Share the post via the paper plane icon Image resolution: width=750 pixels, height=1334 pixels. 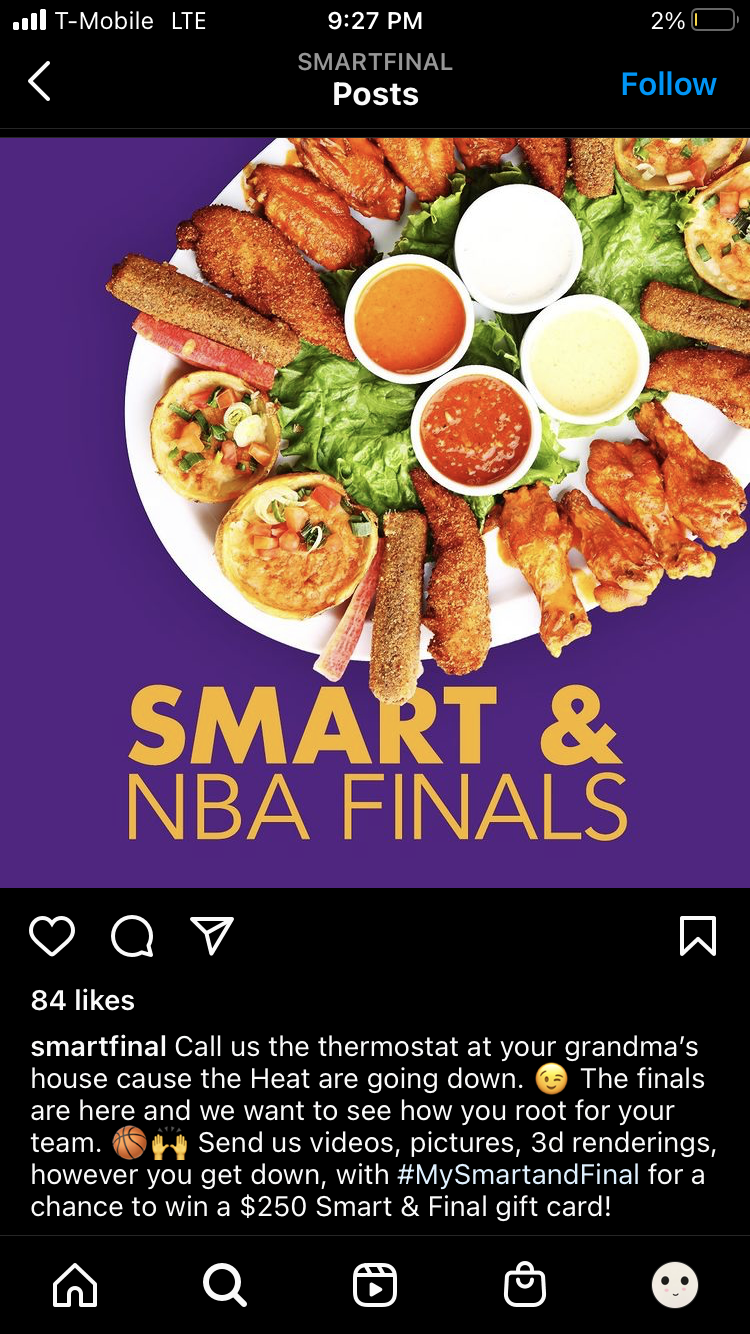212,936
